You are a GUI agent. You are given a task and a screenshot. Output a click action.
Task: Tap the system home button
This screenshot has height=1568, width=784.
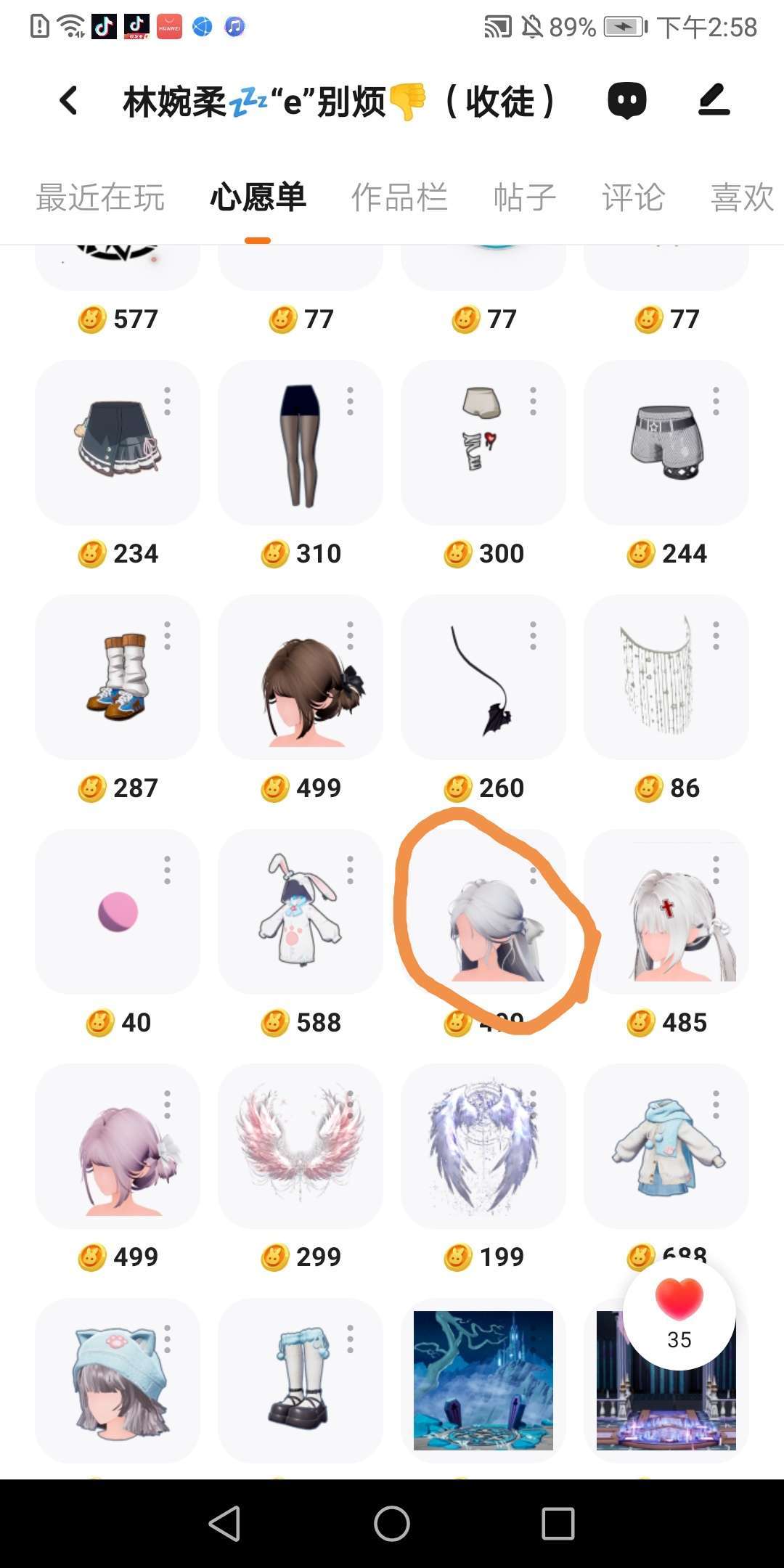[x=392, y=1523]
